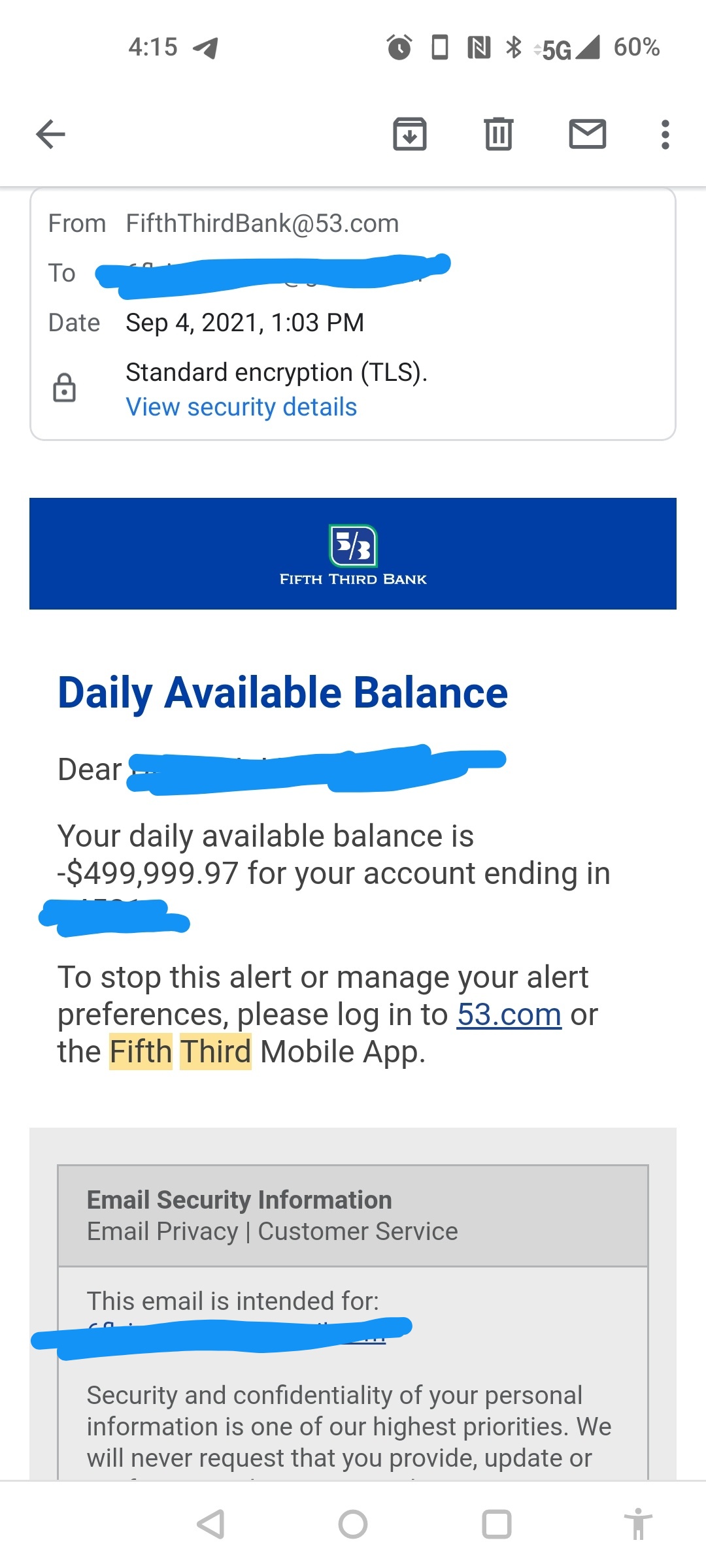This screenshot has width=706, height=1568.
Task: Open the Email Privacy link
Action: coord(163,1232)
